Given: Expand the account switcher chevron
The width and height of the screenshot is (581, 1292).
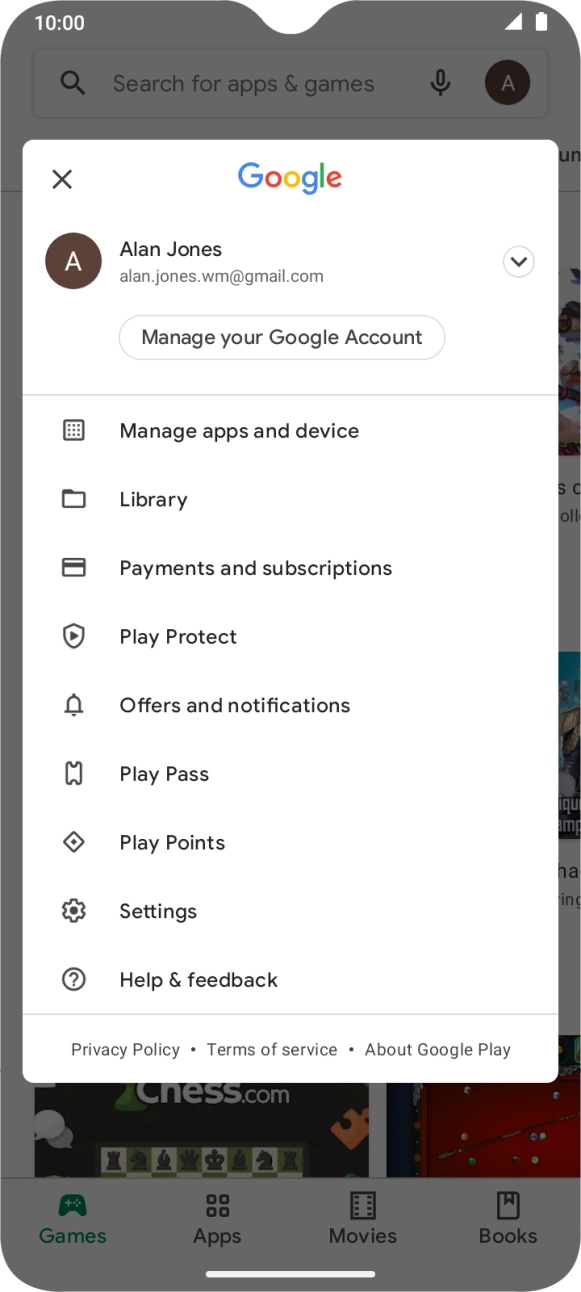Looking at the screenshot, I should (518, 262).
